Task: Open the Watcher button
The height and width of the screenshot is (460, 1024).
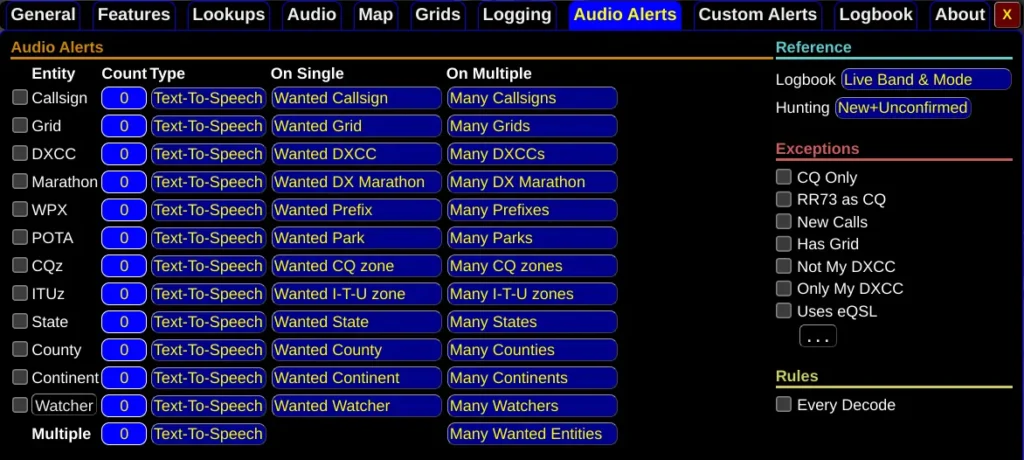Action: (64, 406)
